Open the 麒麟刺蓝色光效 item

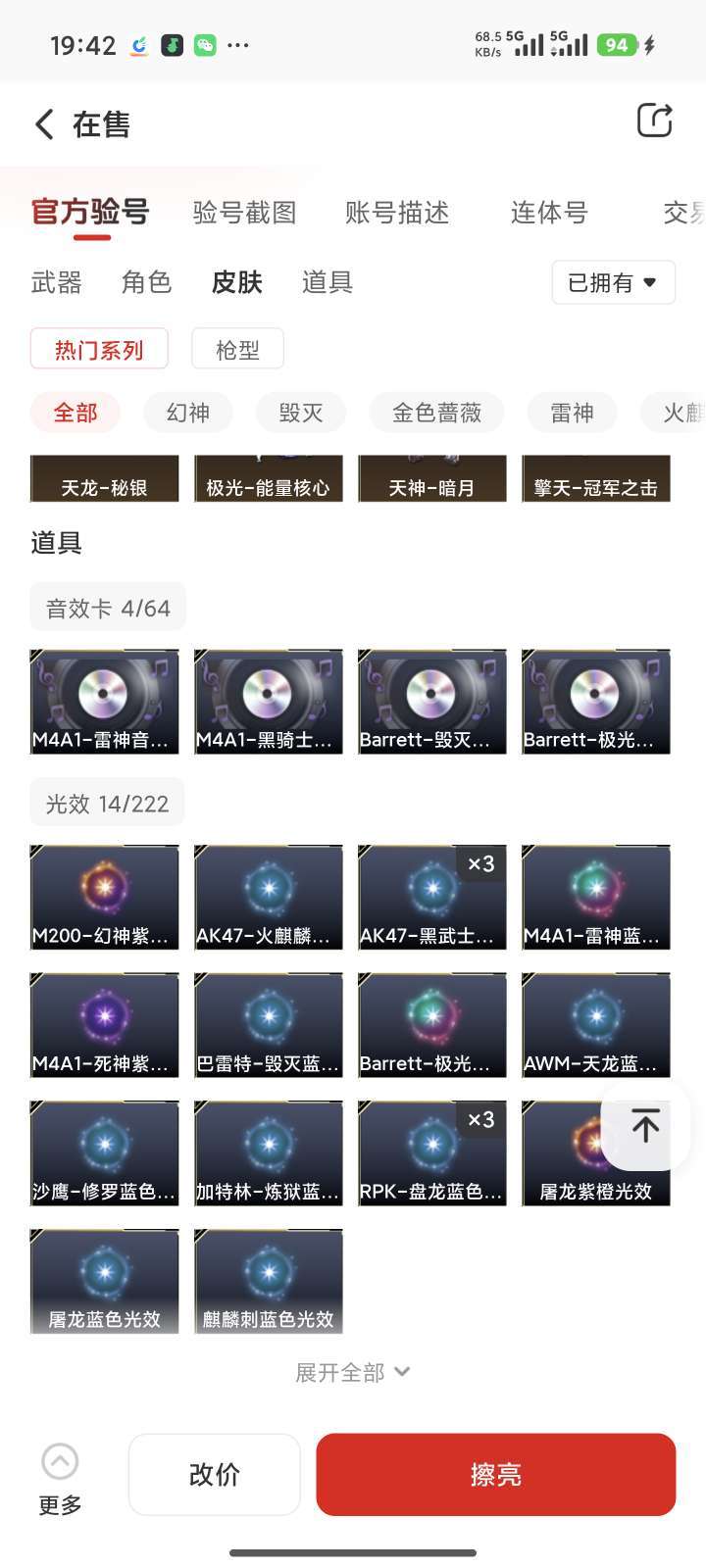(x=269, y=1281)
